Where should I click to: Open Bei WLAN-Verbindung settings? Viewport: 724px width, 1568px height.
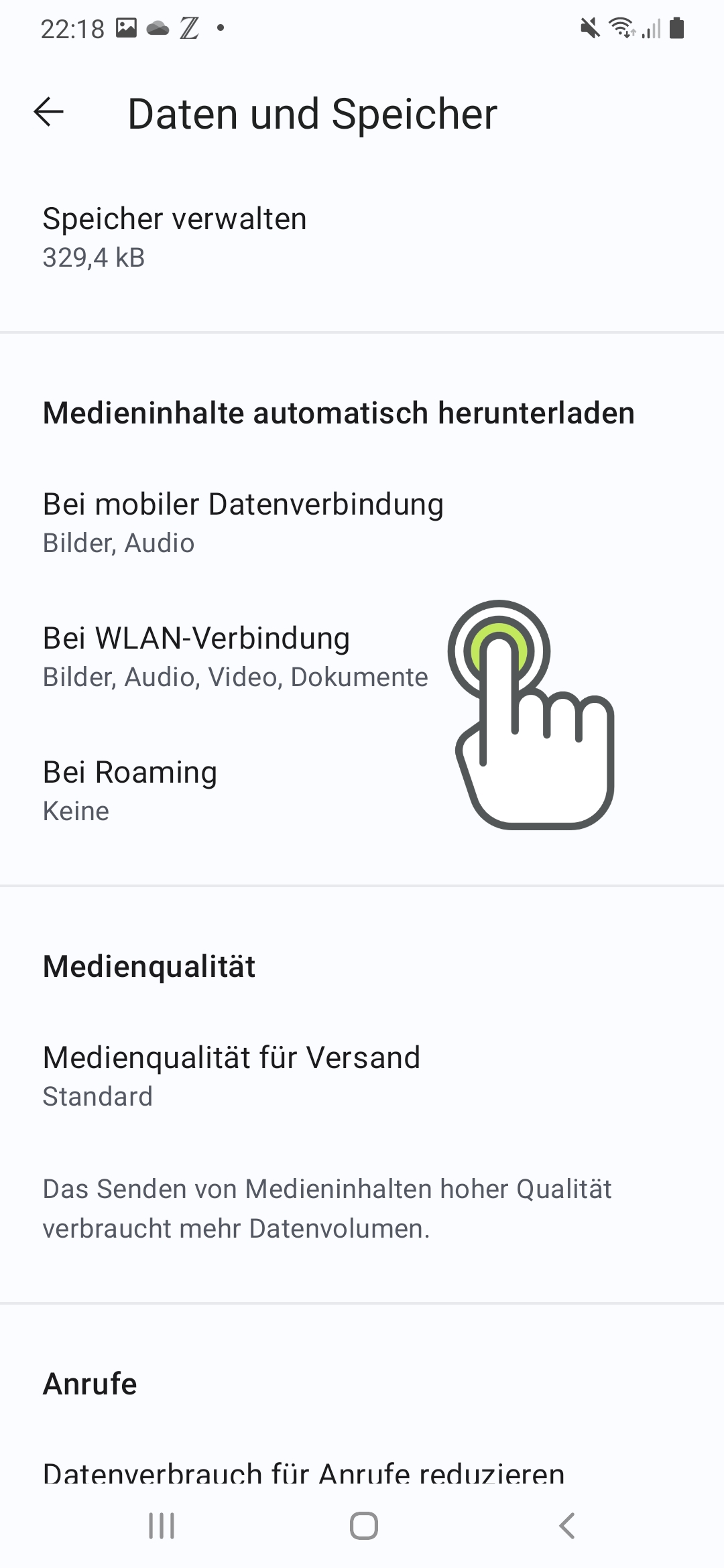[362, 657]
